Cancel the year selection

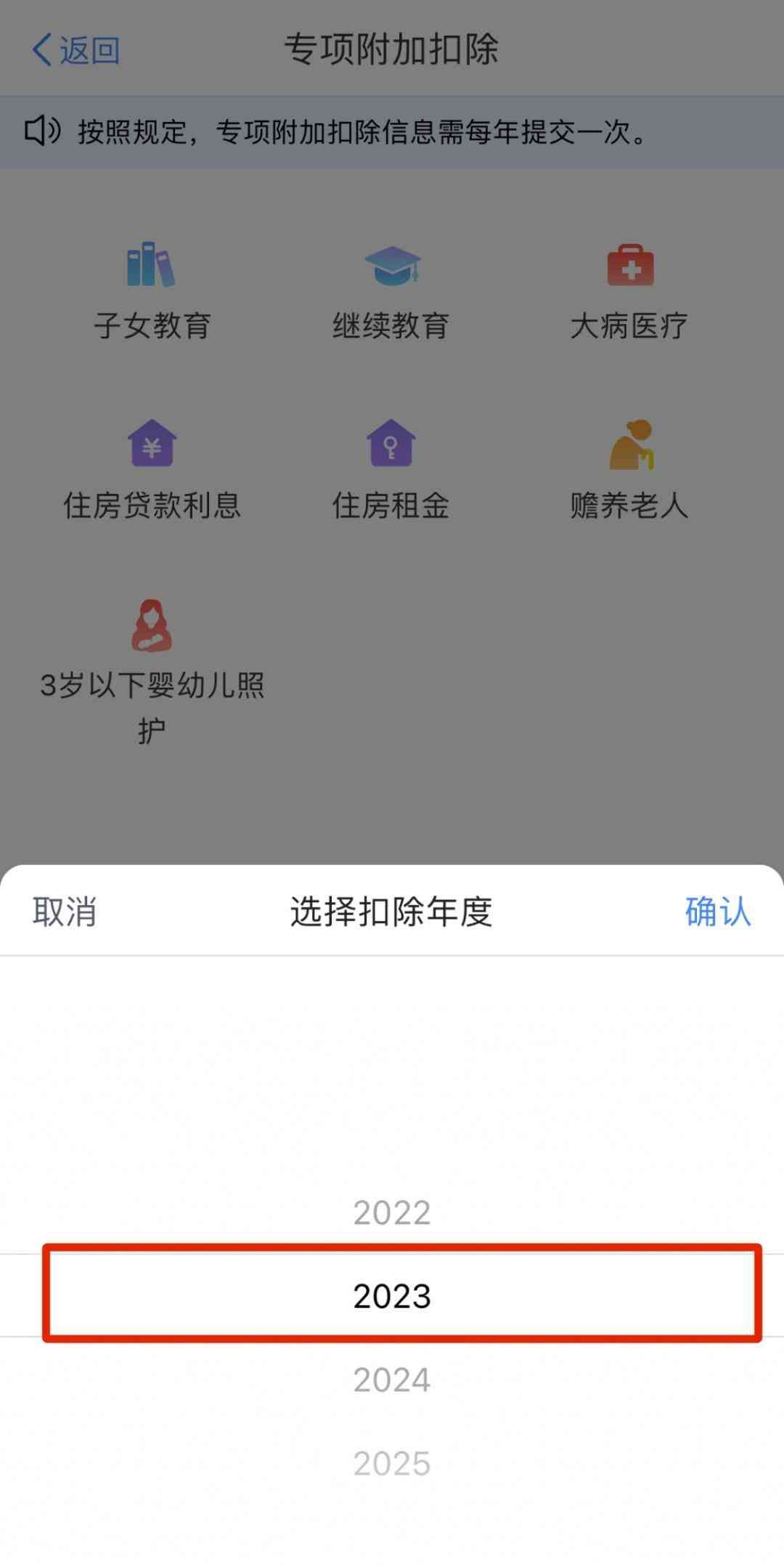[x=65, y=912]
